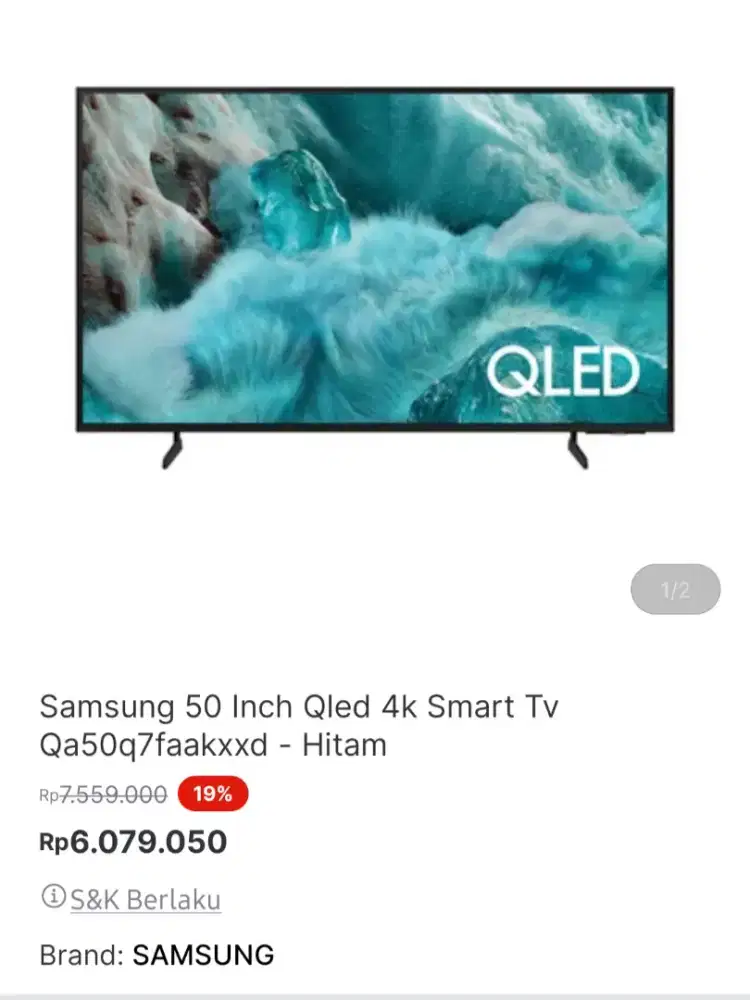
Task: Tap the Rp6.079.050 price text
Action: pyautogui.click(x=133, y=842)
